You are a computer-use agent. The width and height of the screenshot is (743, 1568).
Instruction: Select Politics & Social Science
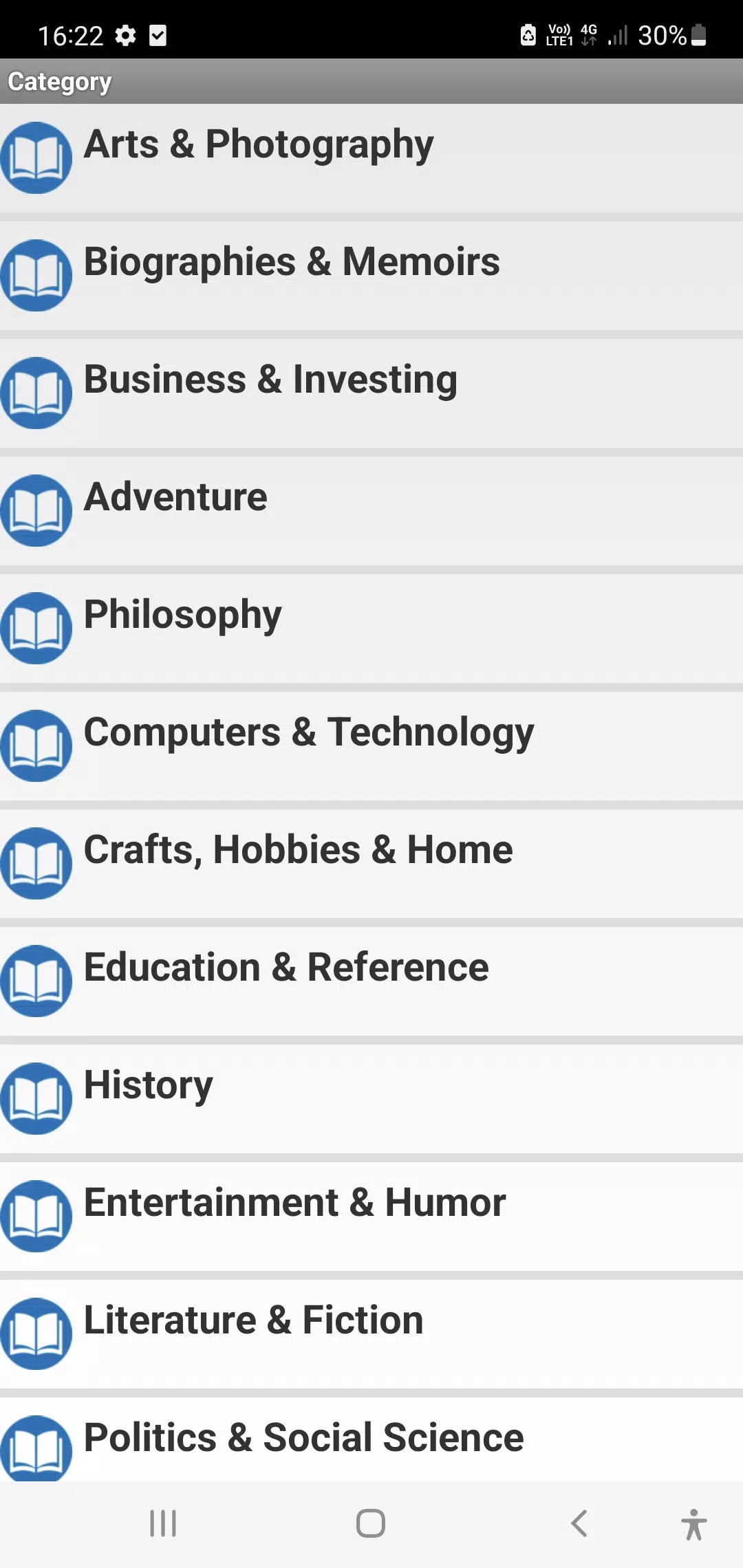(x=371, y=1439)
